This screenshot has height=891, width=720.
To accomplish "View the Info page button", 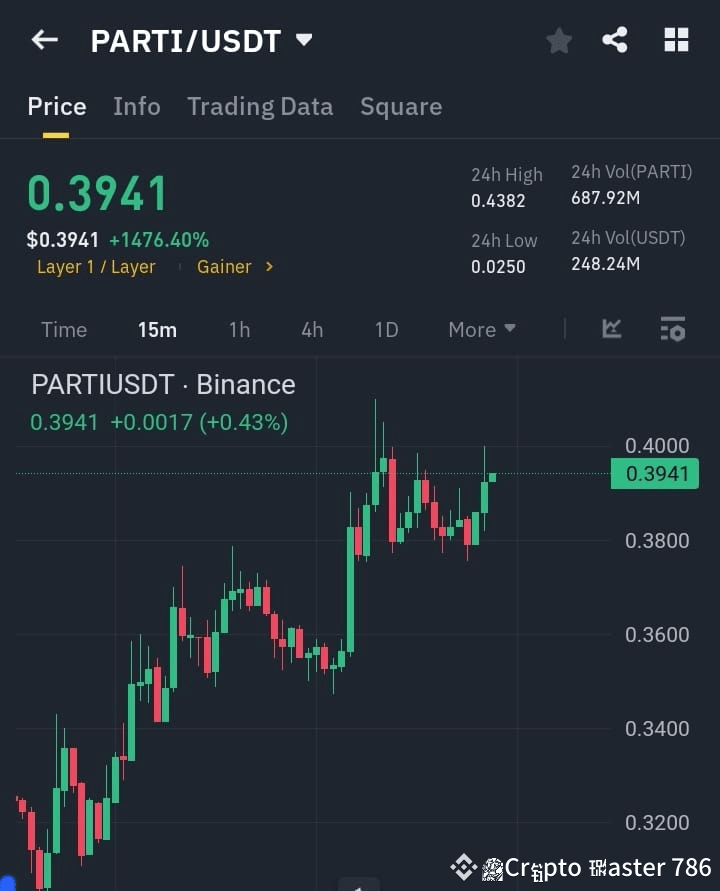I will coord(137,106).
